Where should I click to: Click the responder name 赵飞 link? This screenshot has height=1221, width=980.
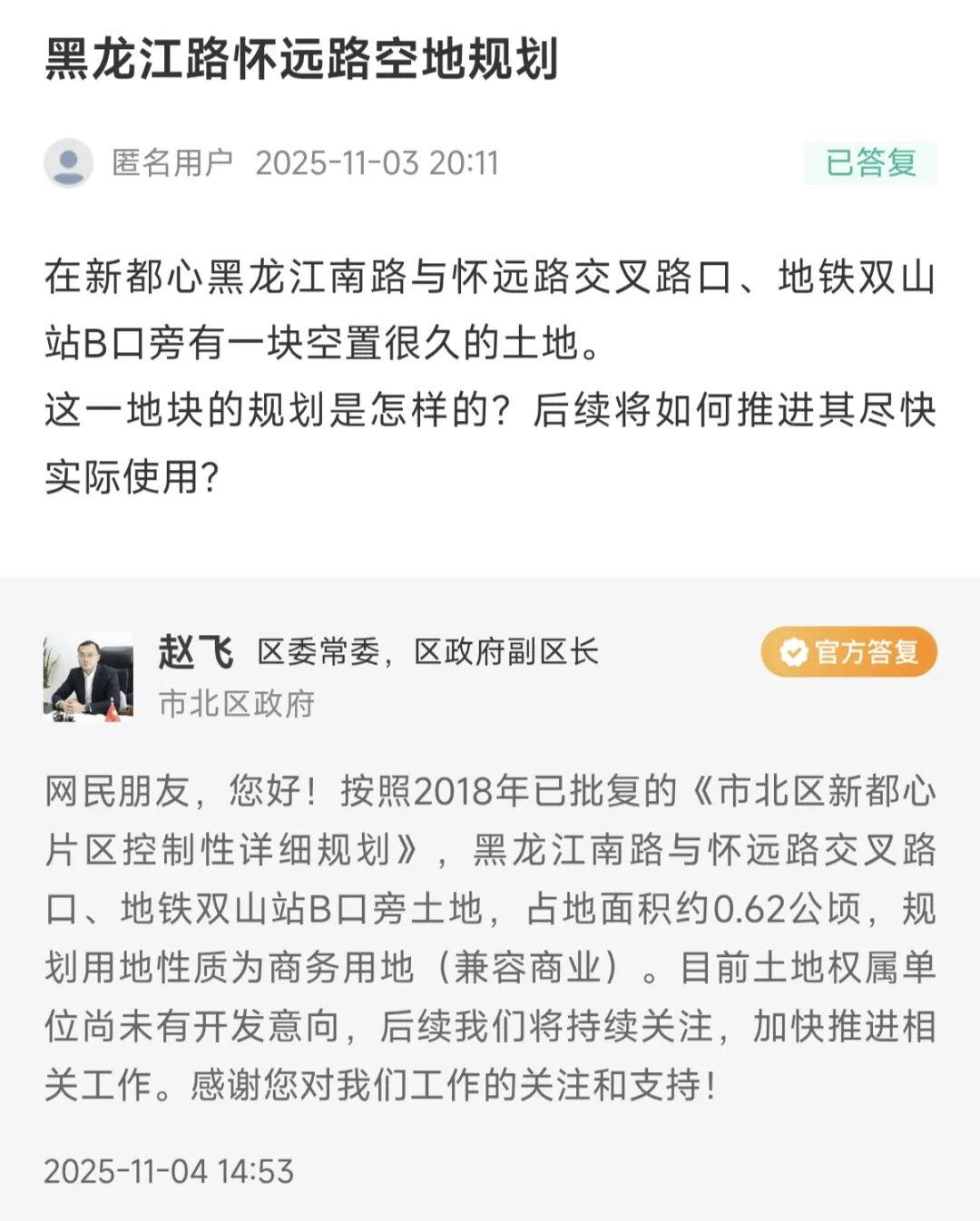tap(195, 650)
